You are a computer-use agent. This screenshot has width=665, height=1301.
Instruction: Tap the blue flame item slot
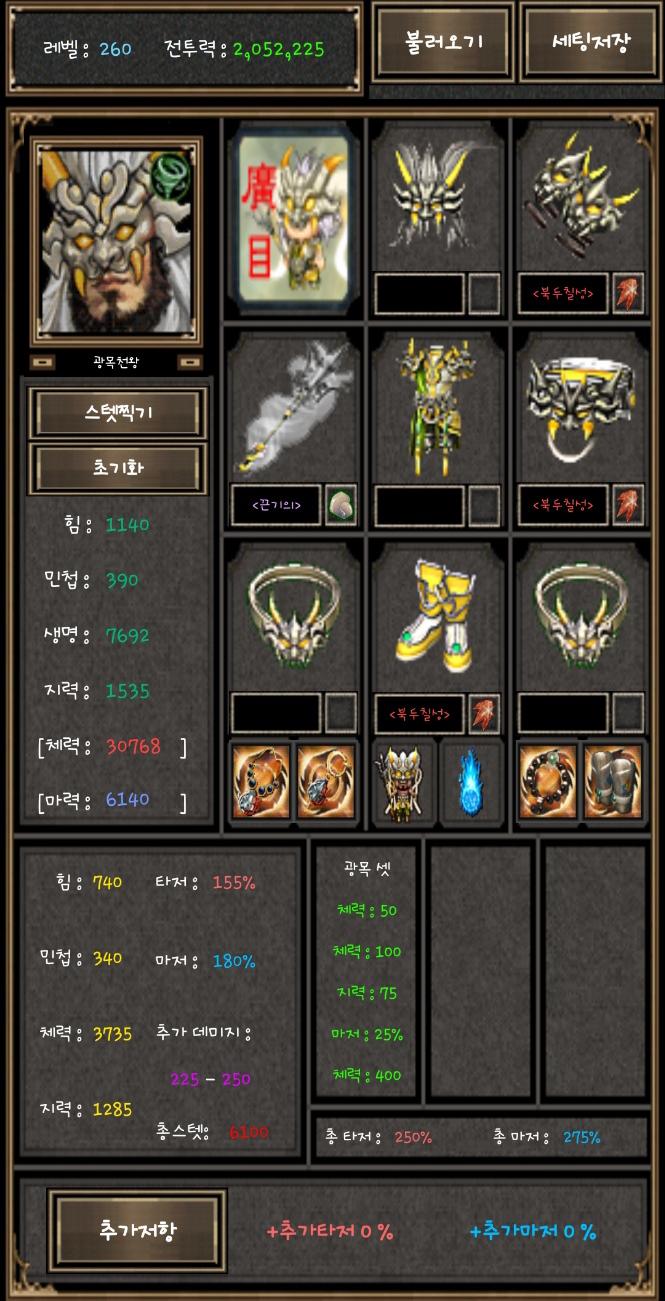click(x=468, y=781)
